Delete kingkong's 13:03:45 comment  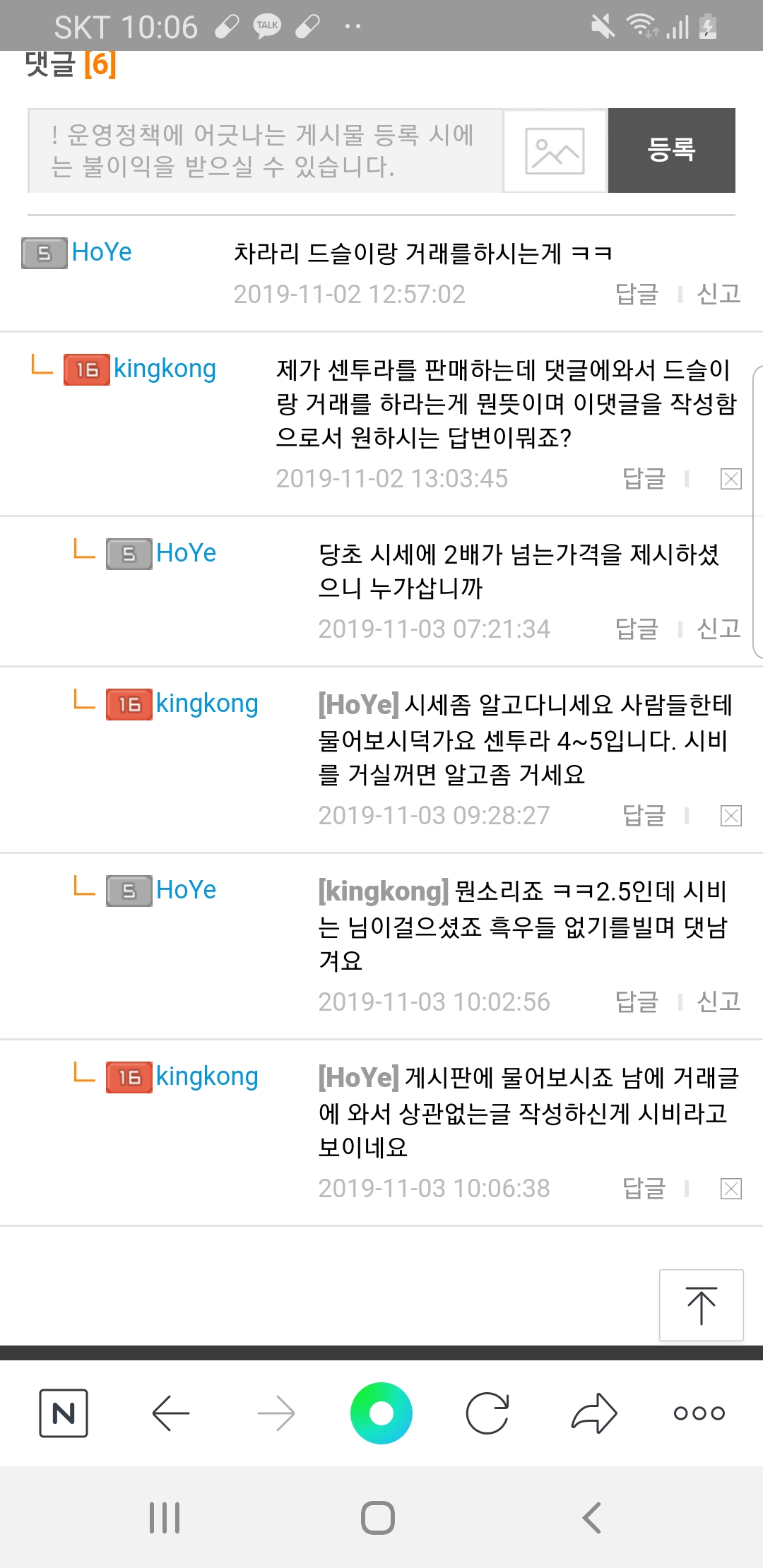point(731,480)
